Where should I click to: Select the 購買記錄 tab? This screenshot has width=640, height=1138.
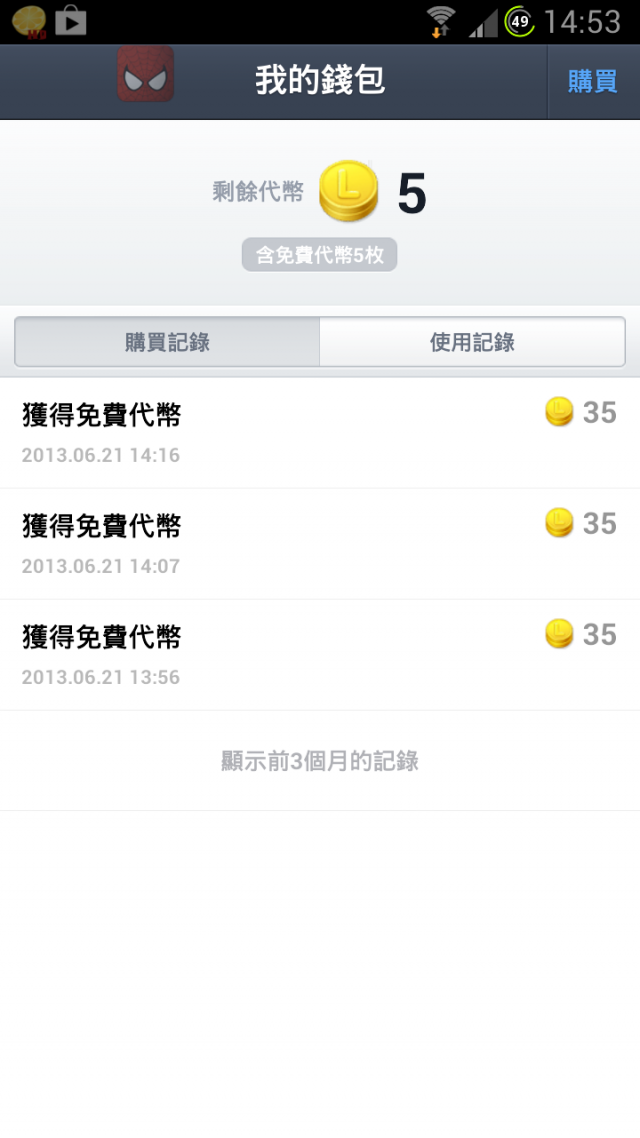pyautogui.click(x=167, y=342)
